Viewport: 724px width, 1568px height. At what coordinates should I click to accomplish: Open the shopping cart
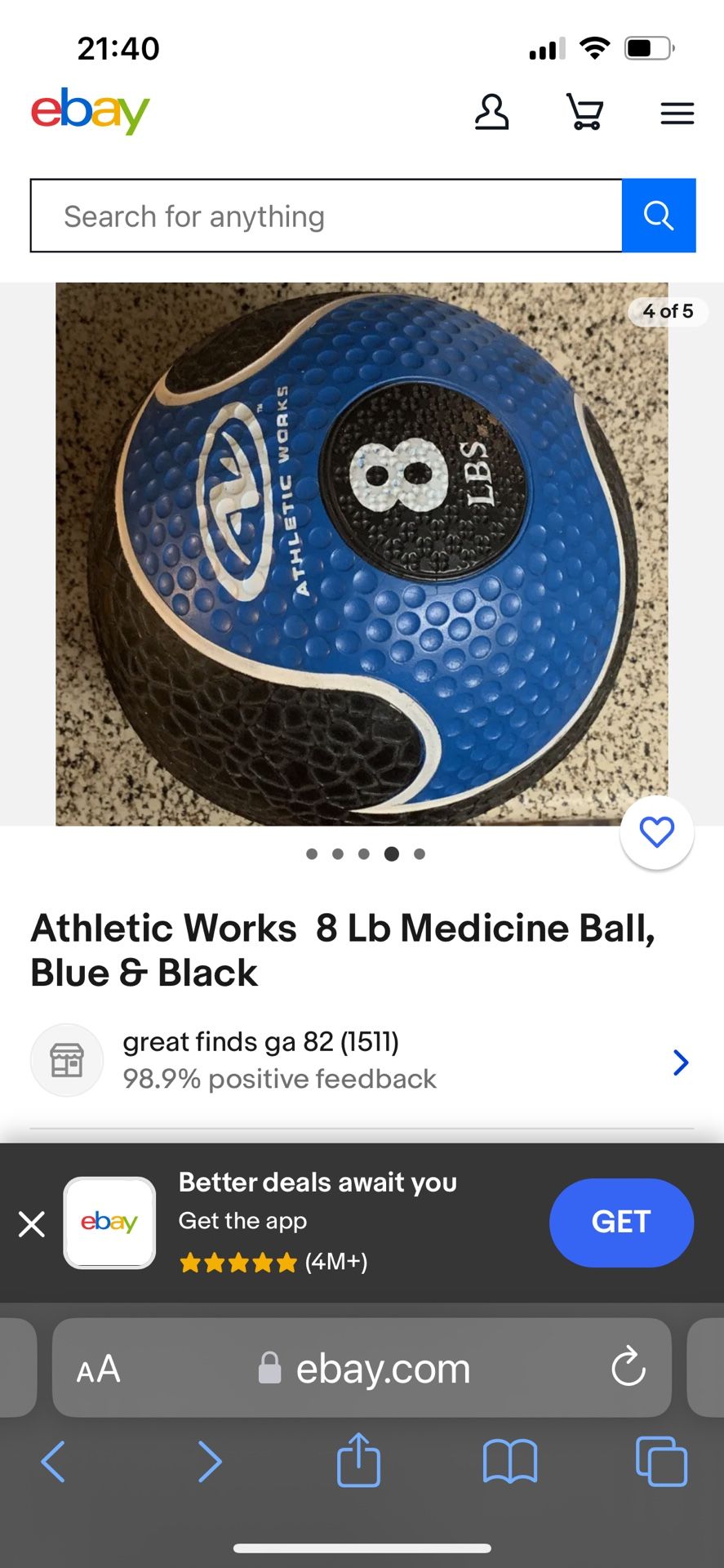[x=584, y=112]
